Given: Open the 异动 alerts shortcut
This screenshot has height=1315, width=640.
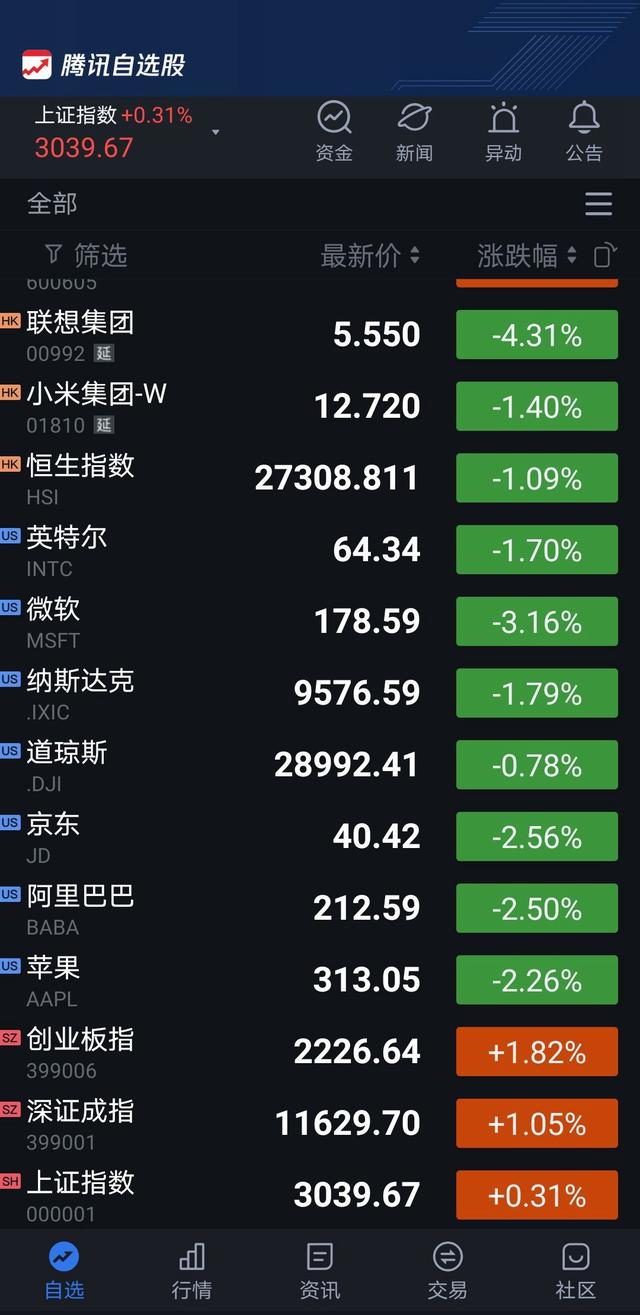Looking at the screenshot, I should pyautogui.click(x=503, y=131).
